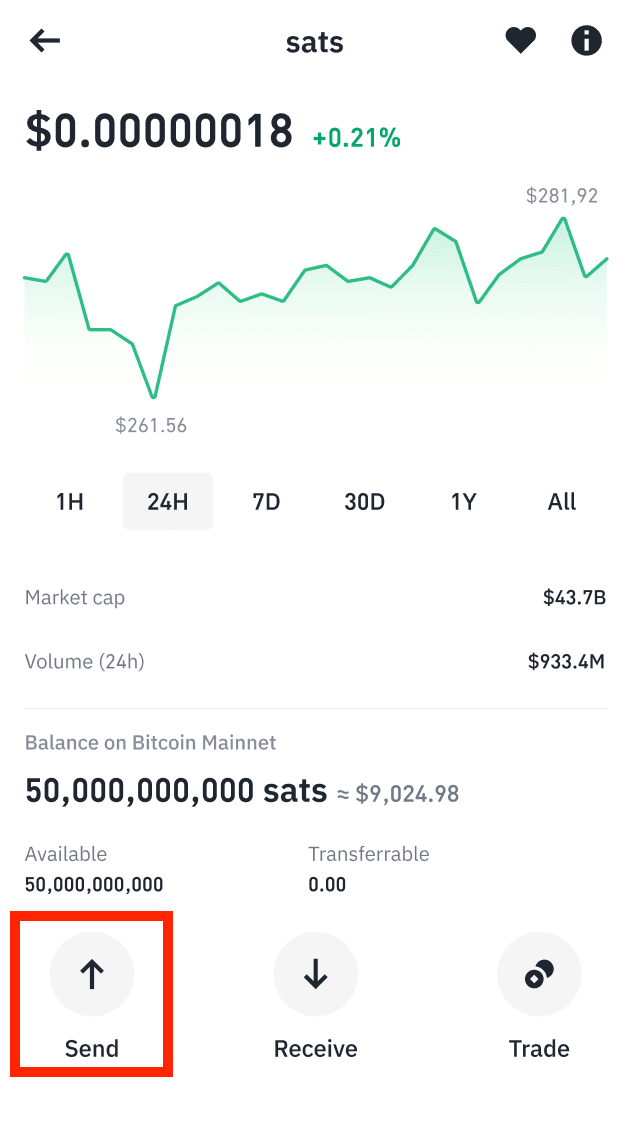
Task: Show the 7D price chart
Action: pos(266,502)
